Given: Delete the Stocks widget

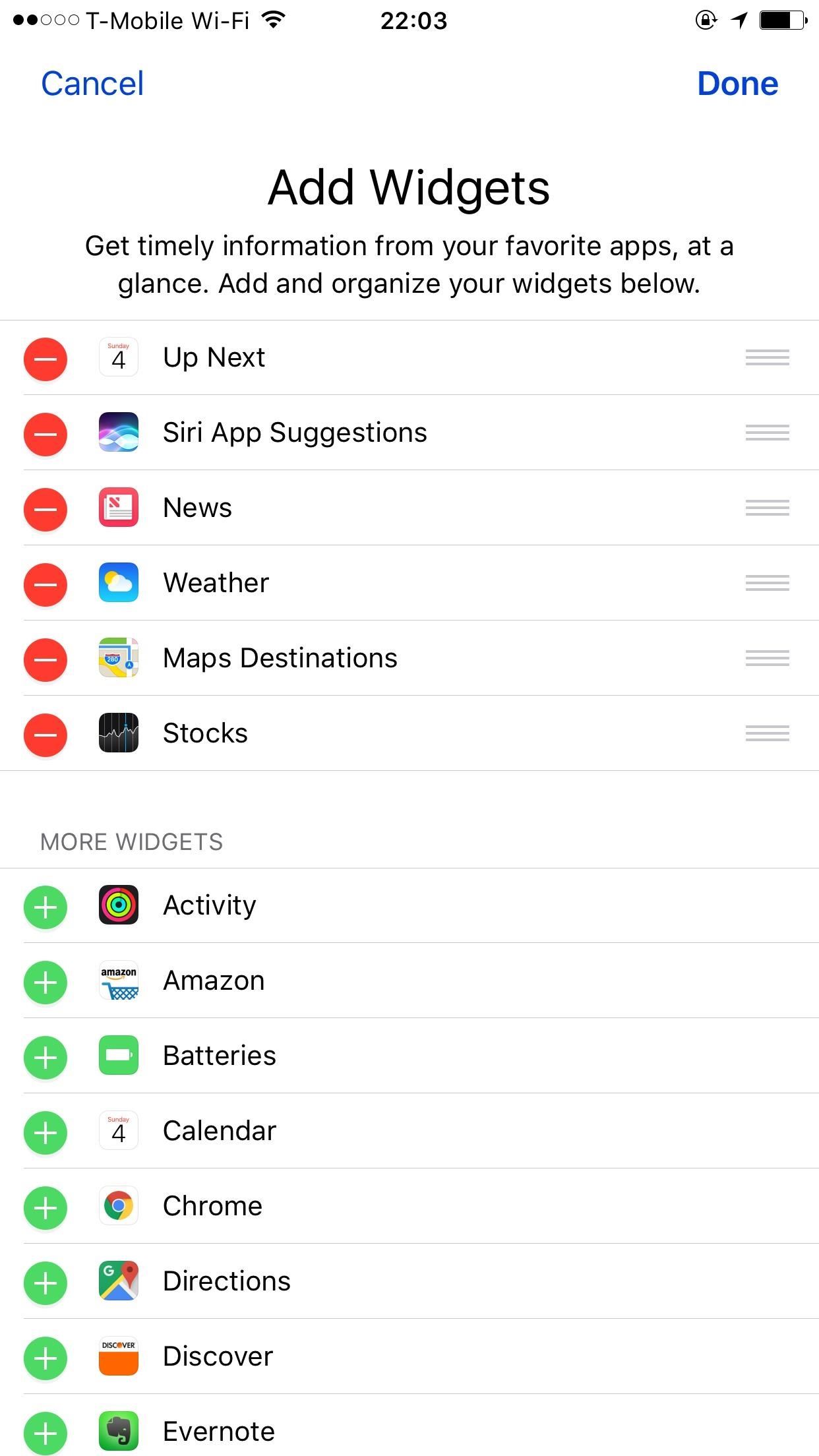Looking at the screenshot, I should point(45,735).
